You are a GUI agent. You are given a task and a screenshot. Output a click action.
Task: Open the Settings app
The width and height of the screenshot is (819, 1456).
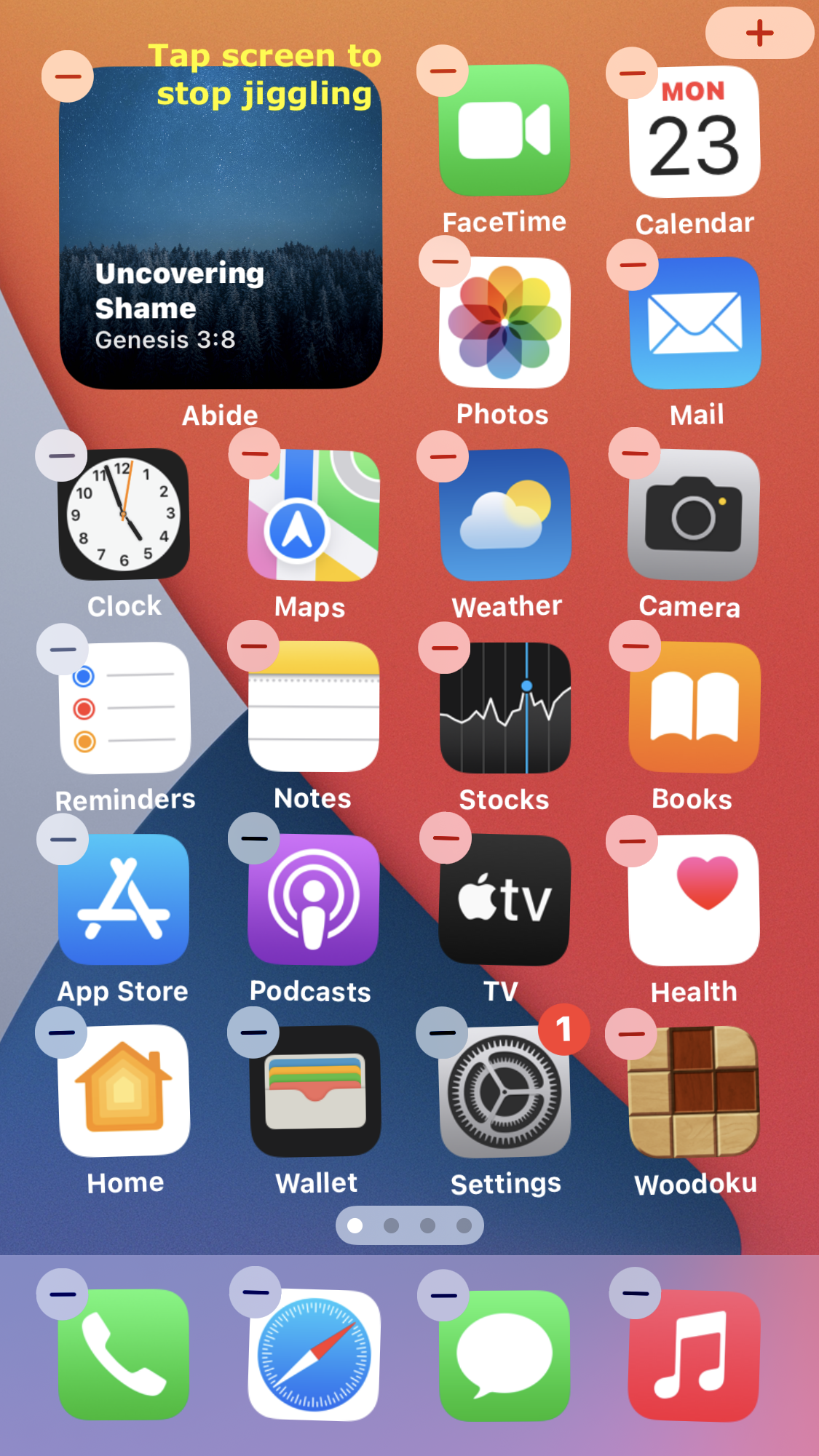tap(505, 1092)
